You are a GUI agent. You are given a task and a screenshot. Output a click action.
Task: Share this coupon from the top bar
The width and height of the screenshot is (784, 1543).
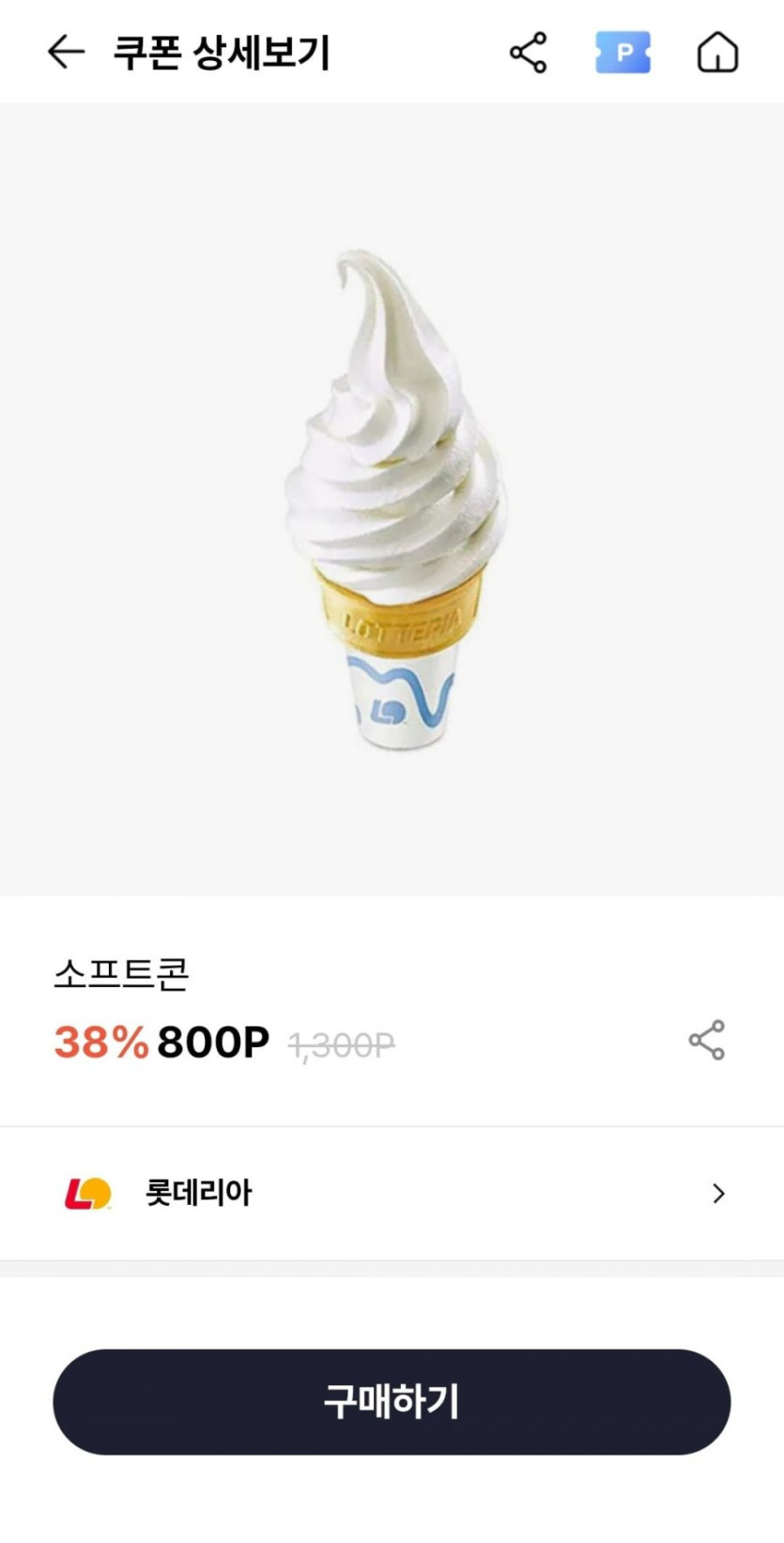tap(528, 53)
